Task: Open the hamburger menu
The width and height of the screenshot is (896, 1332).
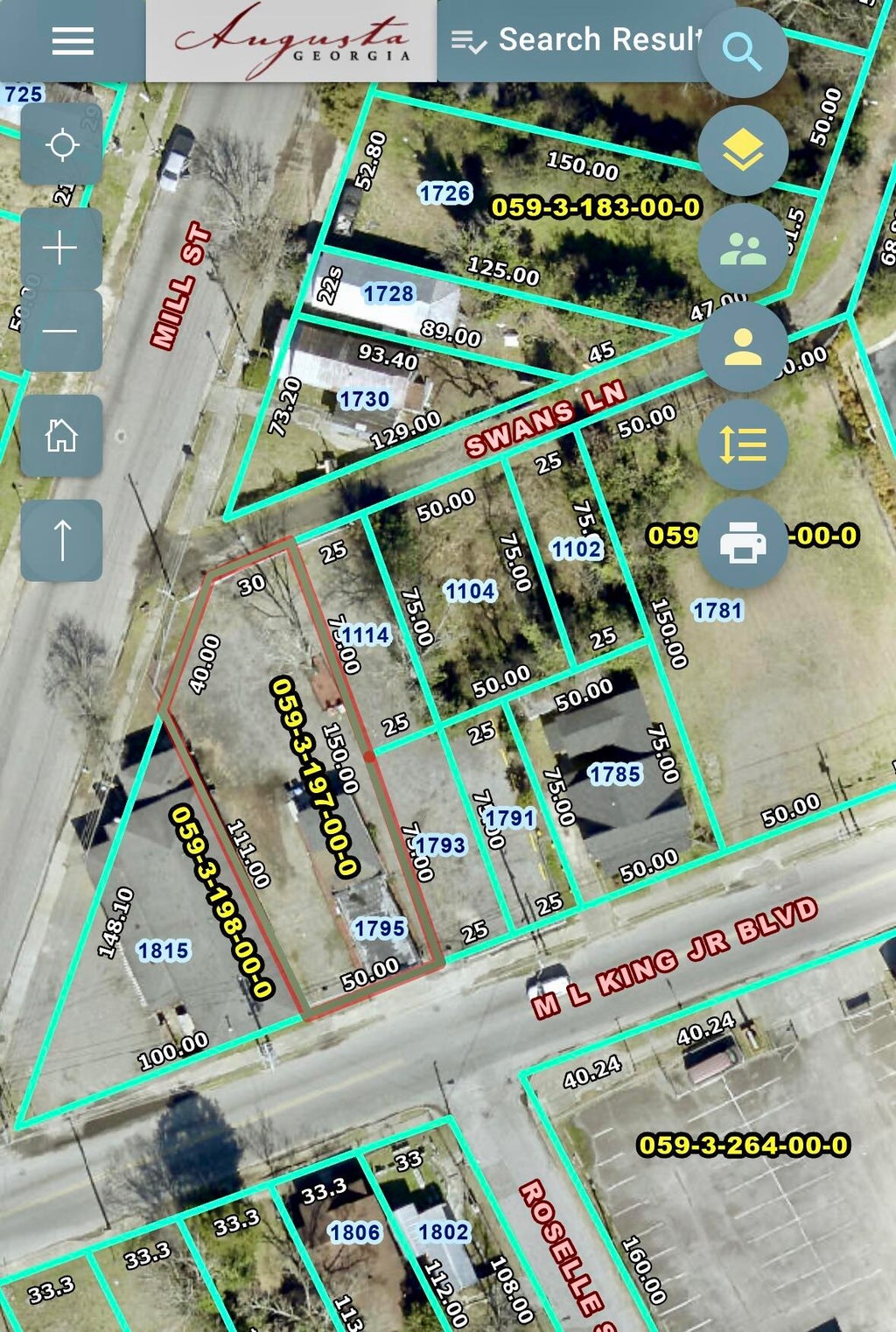Action: coord(73,40)
